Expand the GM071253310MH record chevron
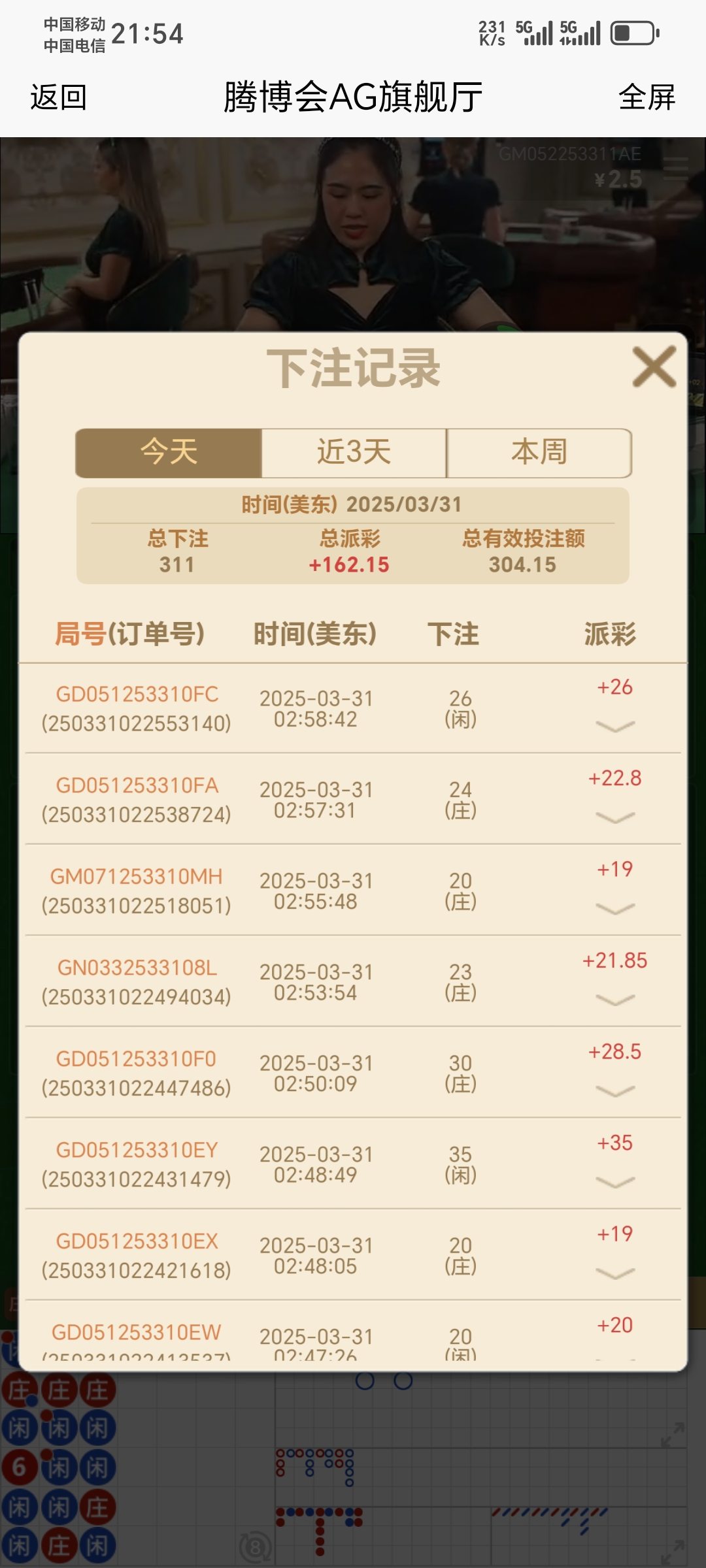Image resolution: width=706 pixels, height=1568 pixels. [x=615, y=908]
